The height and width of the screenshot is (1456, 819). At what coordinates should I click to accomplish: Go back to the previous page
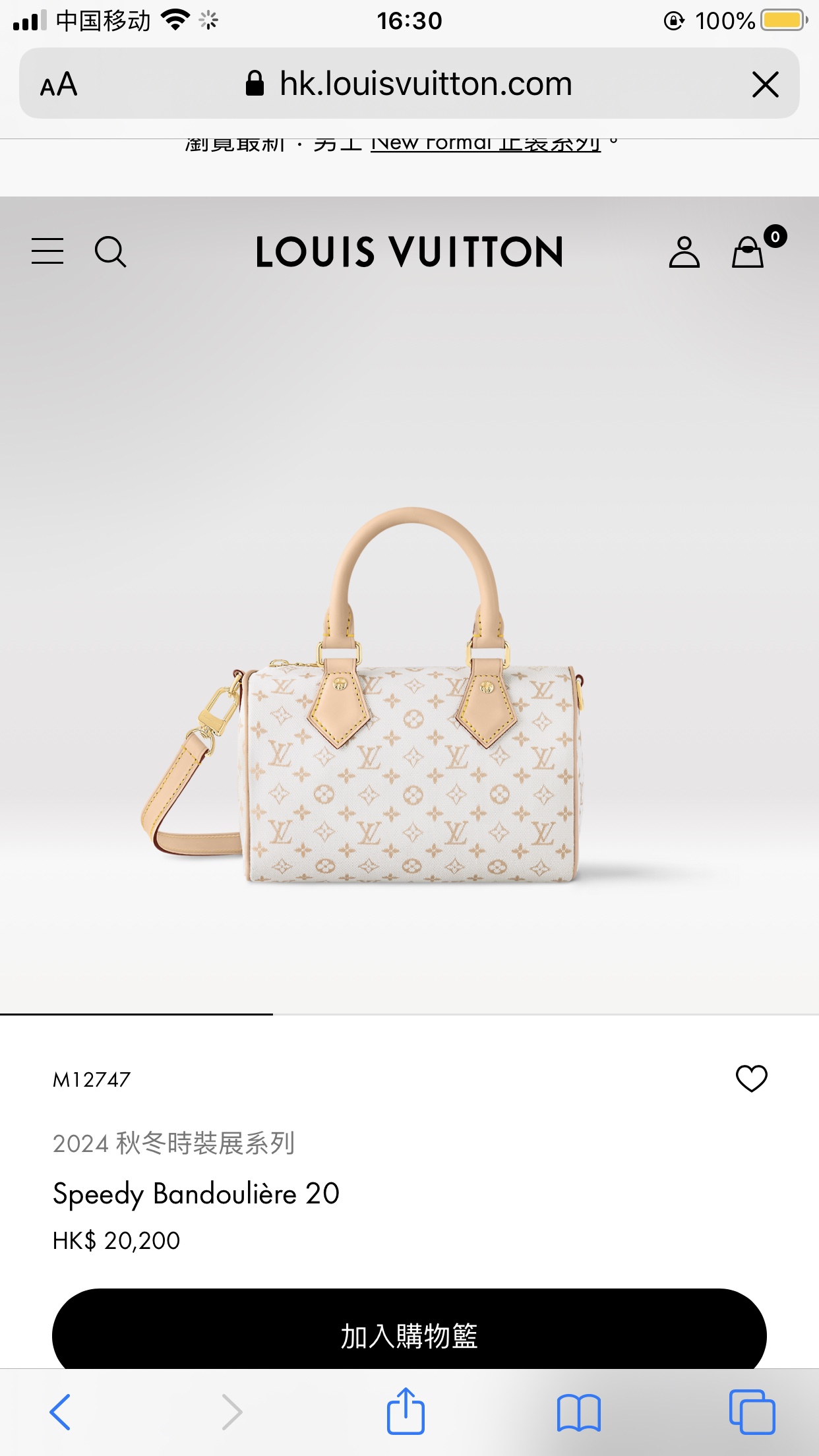click(x=60, y=1412)
